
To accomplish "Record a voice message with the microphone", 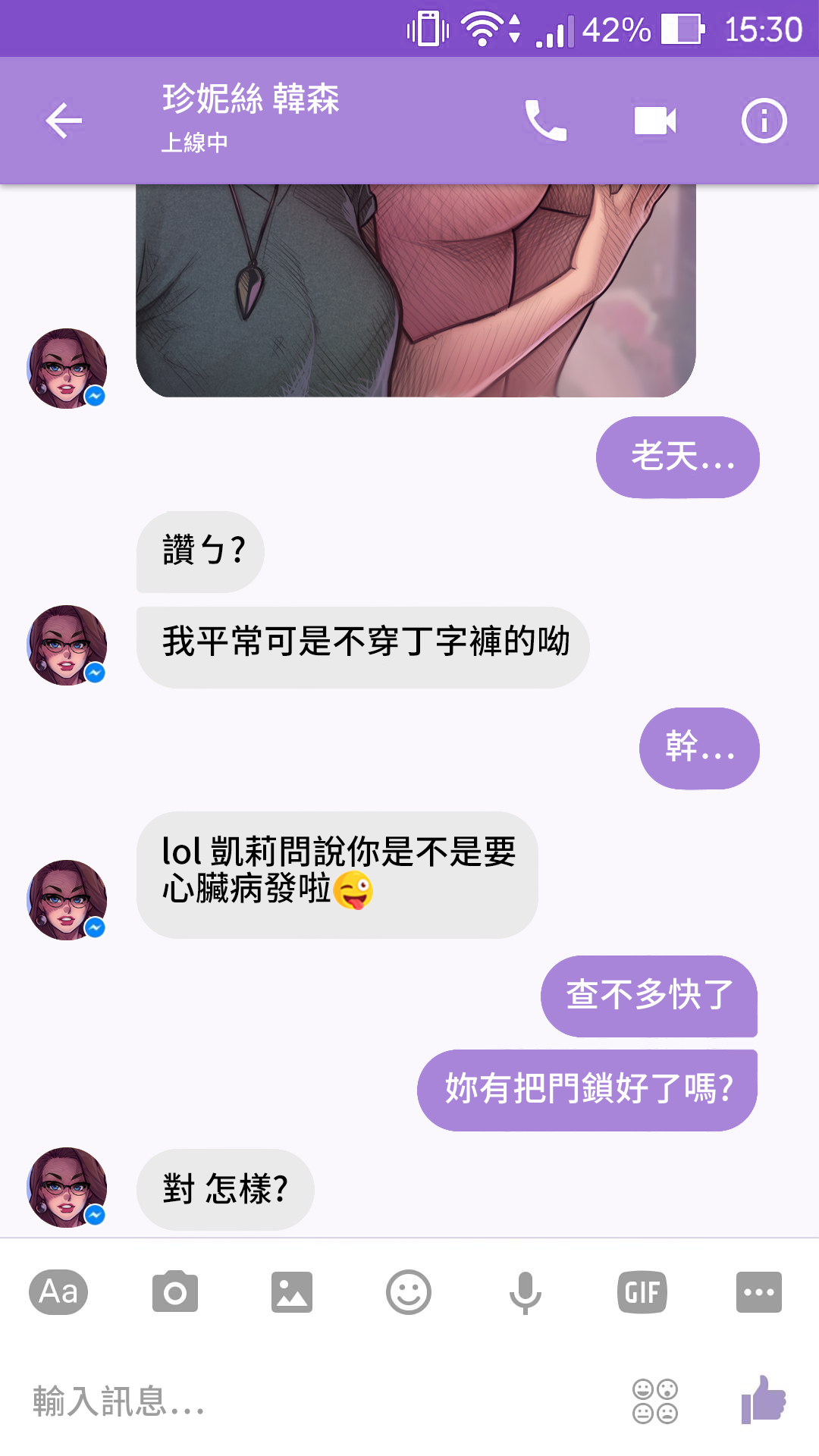I will pos(525,1291).
